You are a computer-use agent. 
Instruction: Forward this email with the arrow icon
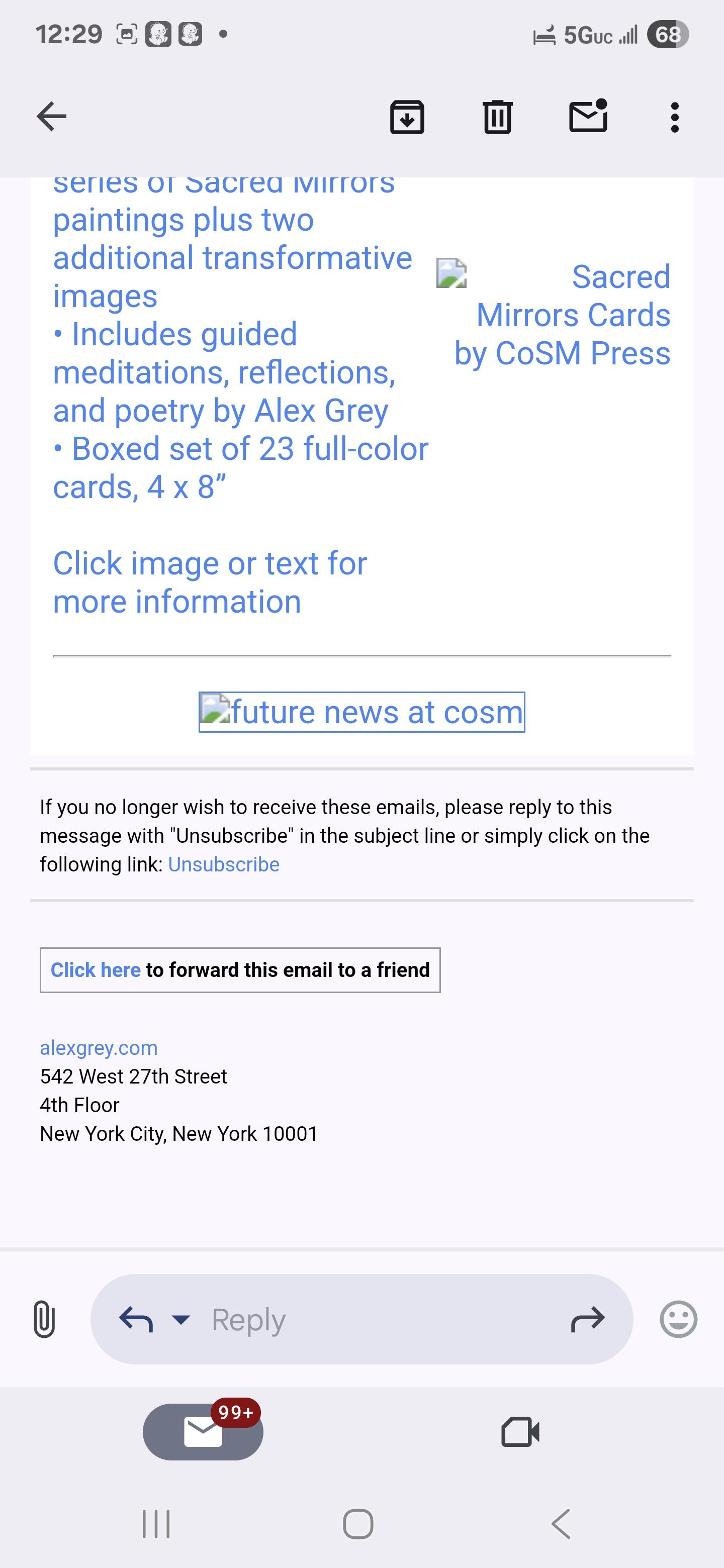[588, 1319]
